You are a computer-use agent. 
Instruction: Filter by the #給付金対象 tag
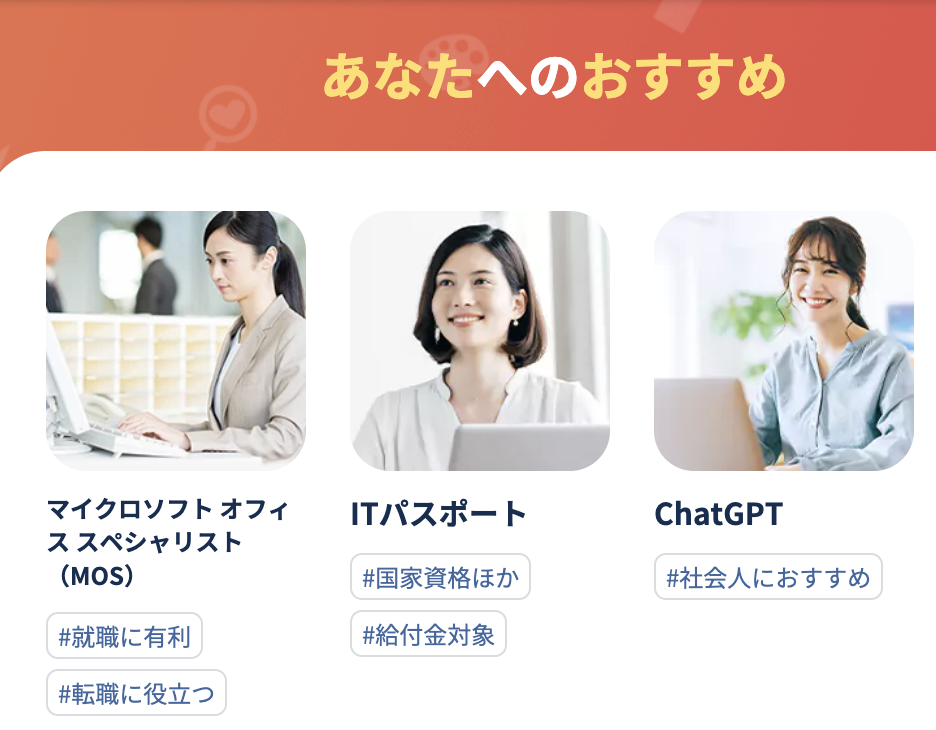tap(428, 634)
